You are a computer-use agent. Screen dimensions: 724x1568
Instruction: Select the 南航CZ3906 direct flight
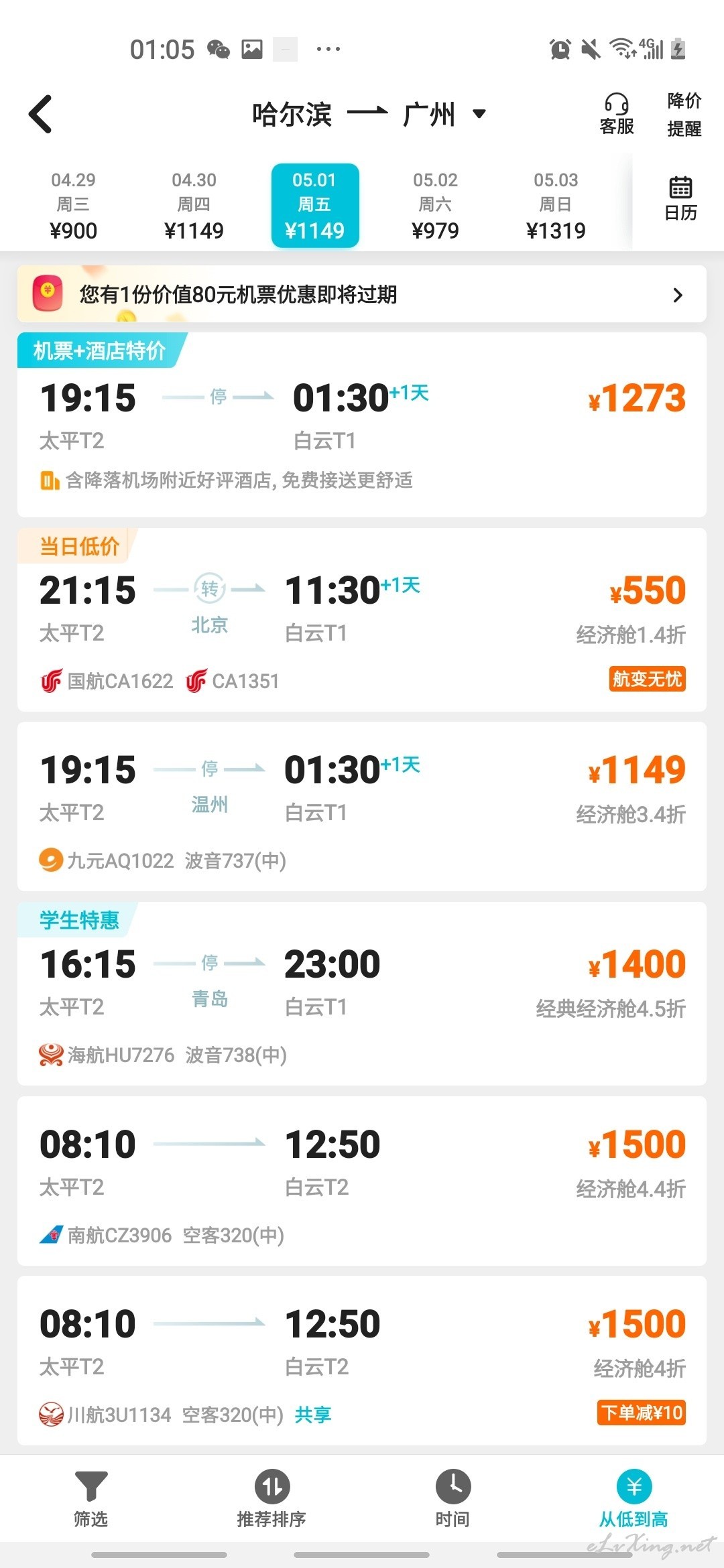(x=362, y=1181)
